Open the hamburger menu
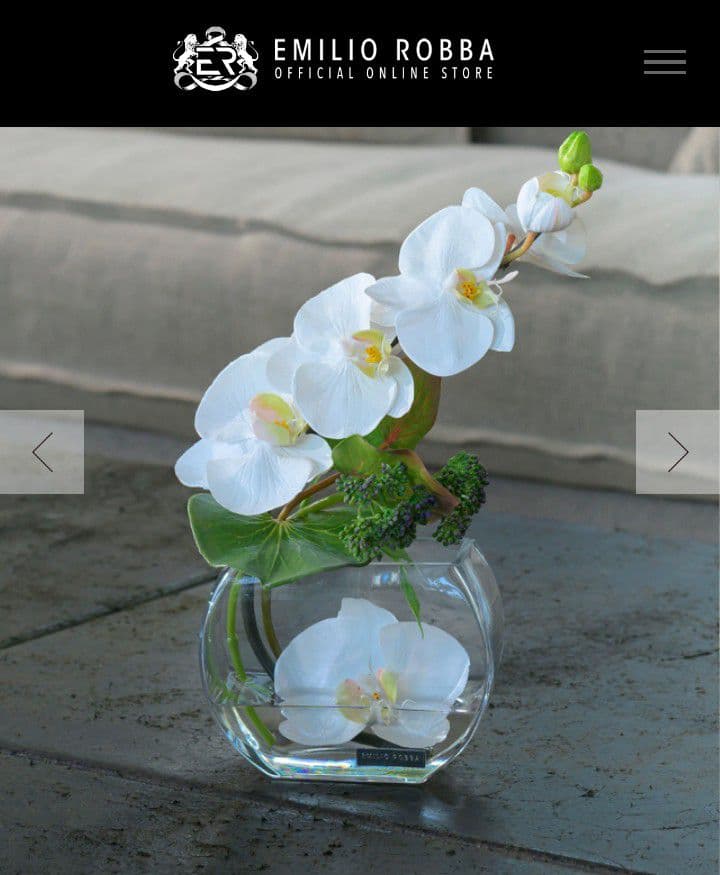Viewport: 720px width, 875px height. click(664, 62)
